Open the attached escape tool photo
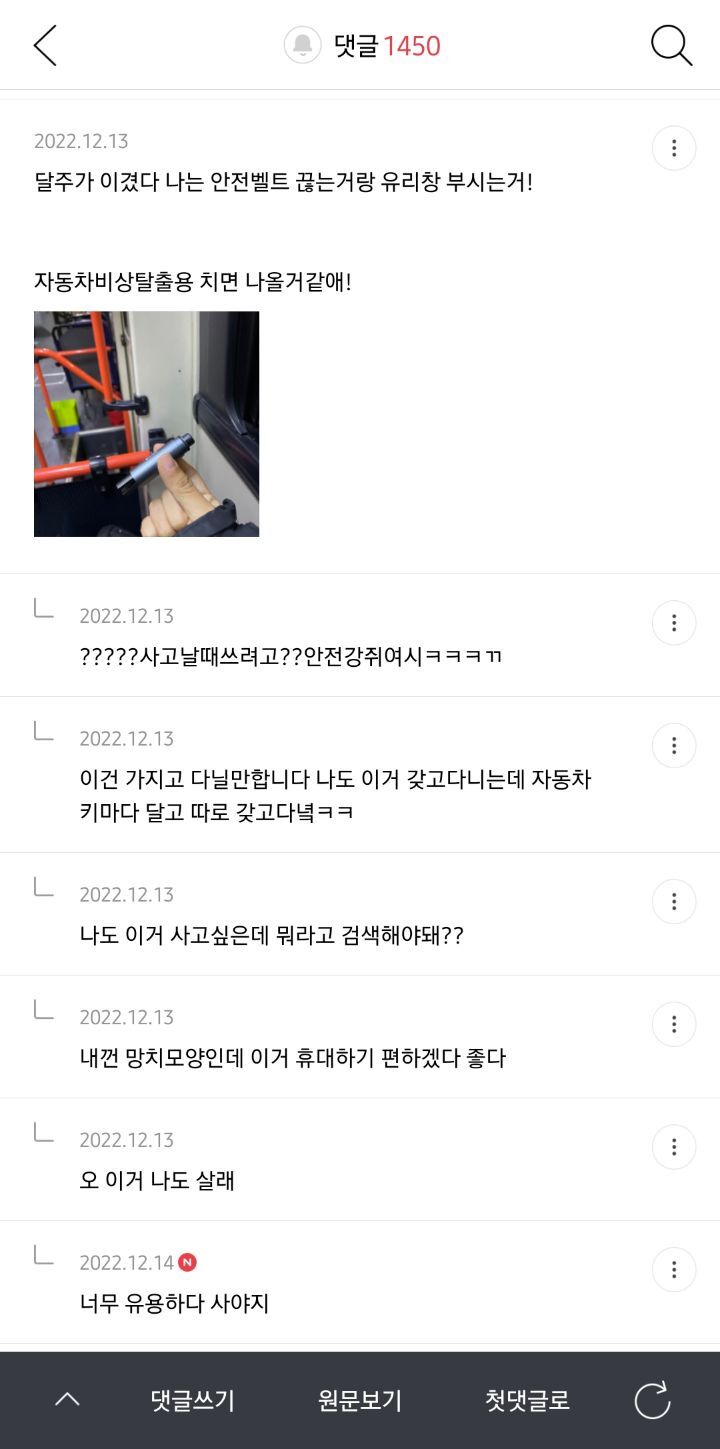Image resolution: width=720 pixels, height=1449 pixels. click(146, 424)
